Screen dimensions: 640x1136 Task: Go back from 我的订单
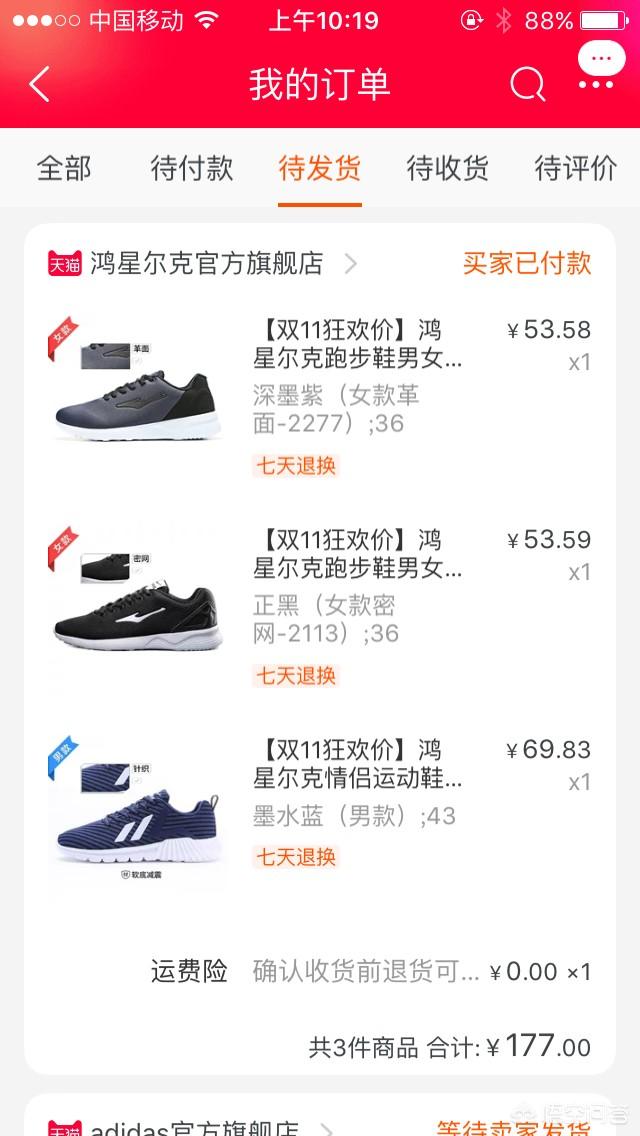coord(40,85)
